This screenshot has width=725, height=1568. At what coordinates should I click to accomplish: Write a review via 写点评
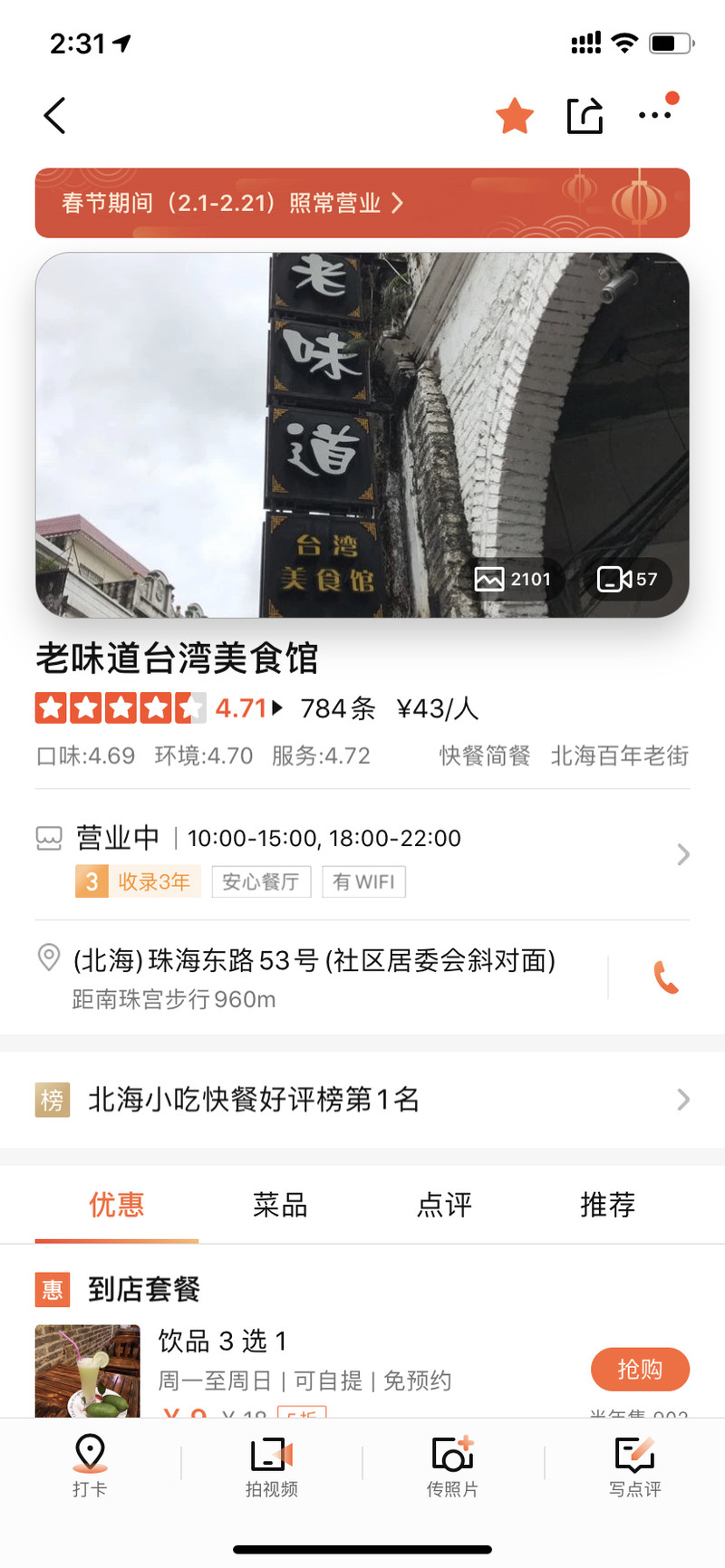(x=634, y=1465)
